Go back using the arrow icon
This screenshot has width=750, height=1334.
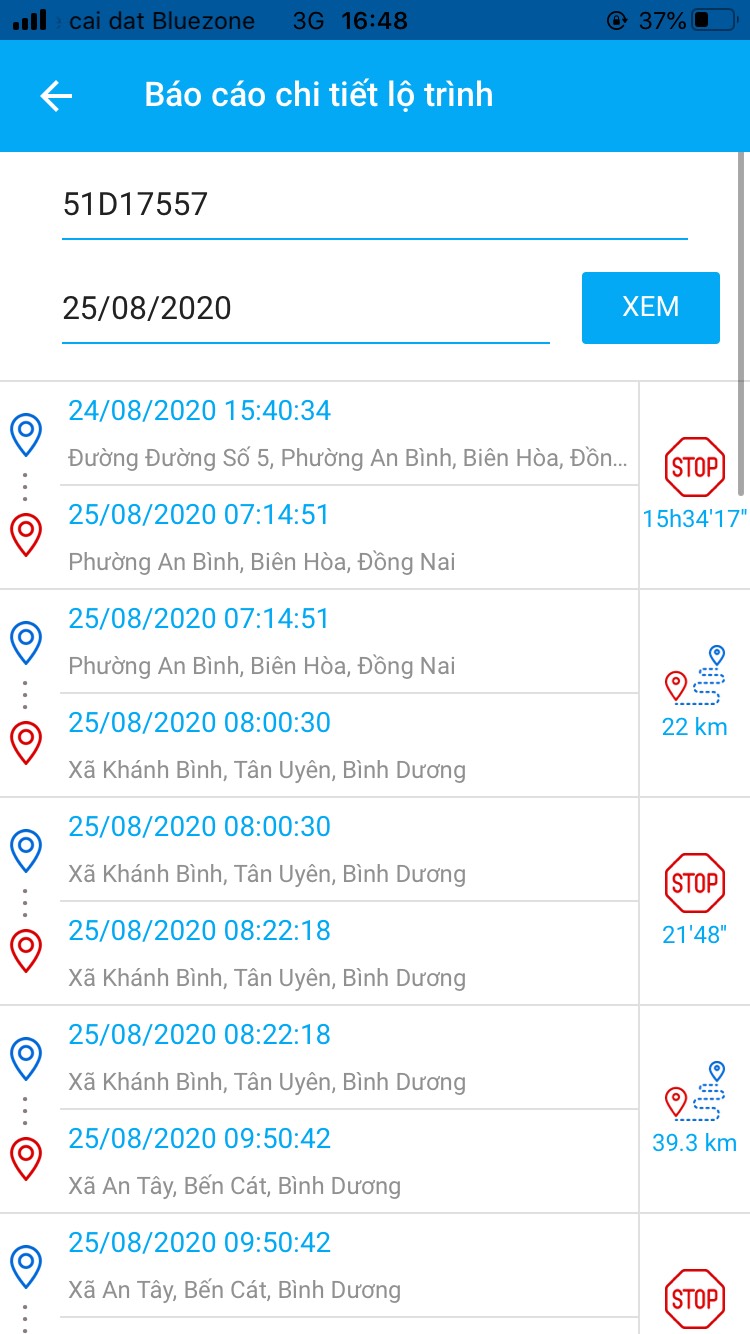pyautogui.click(x=56, y=96)
